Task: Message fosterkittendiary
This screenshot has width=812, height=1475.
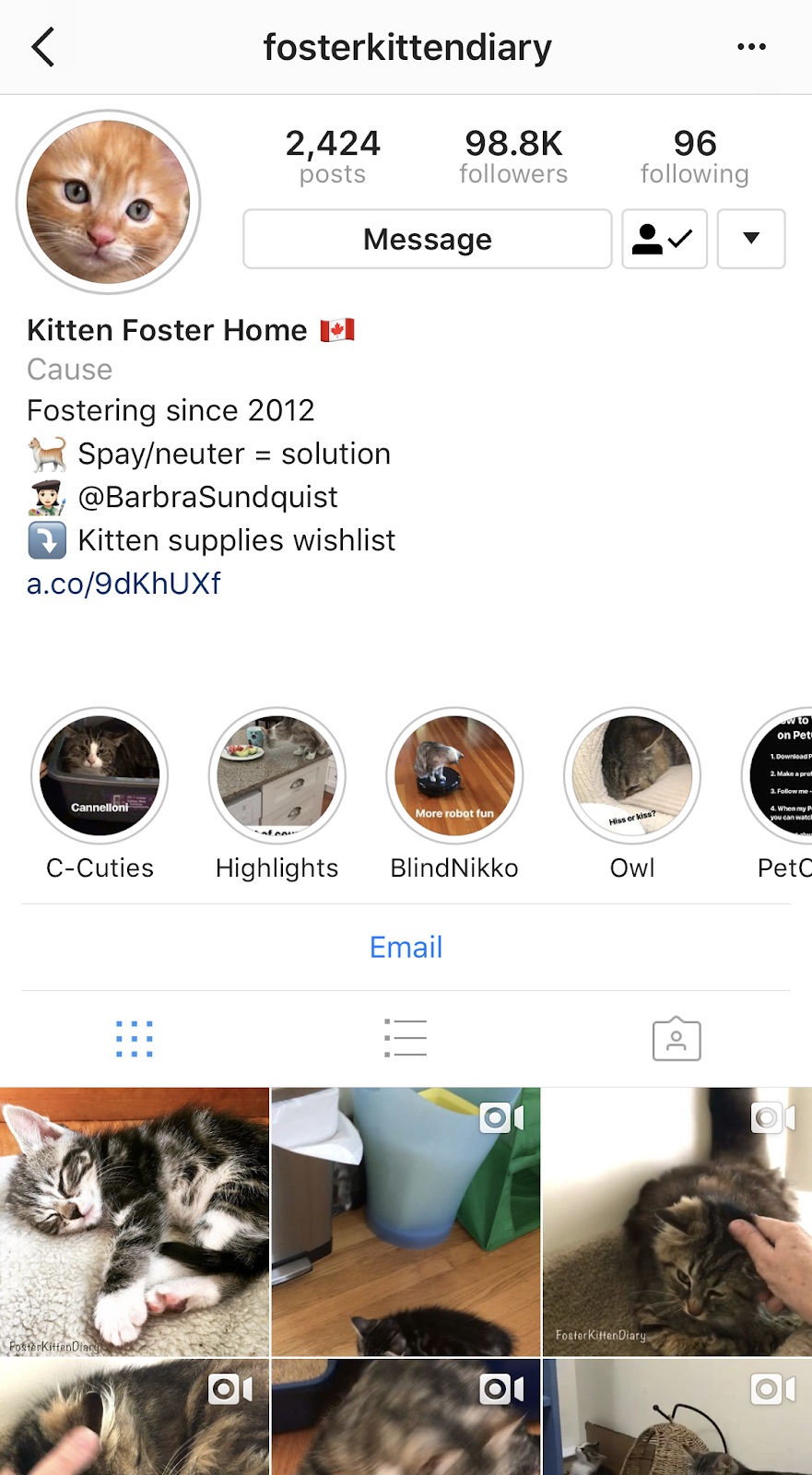Action: (427, 239)
